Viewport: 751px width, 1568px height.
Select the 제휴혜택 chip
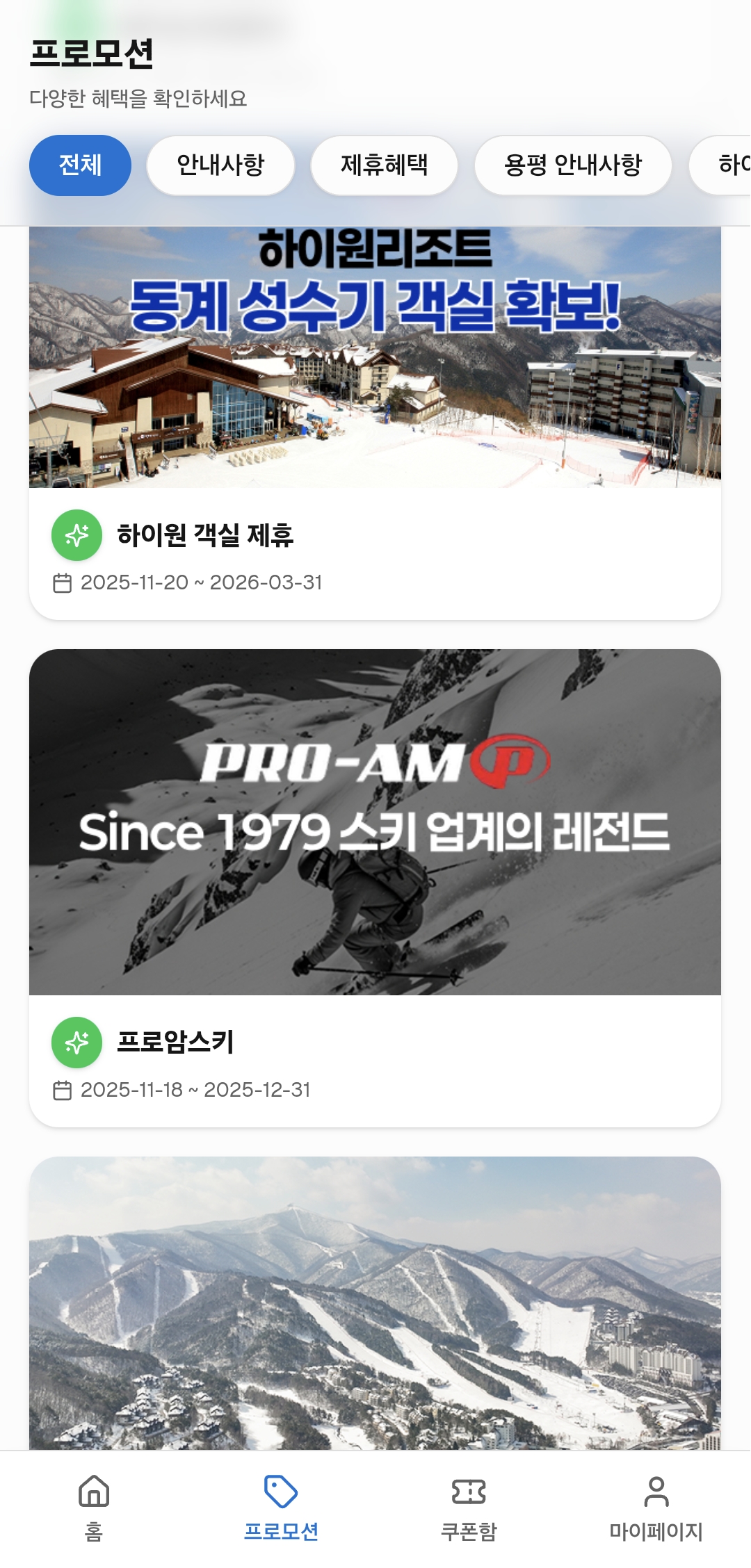[384, 165]
